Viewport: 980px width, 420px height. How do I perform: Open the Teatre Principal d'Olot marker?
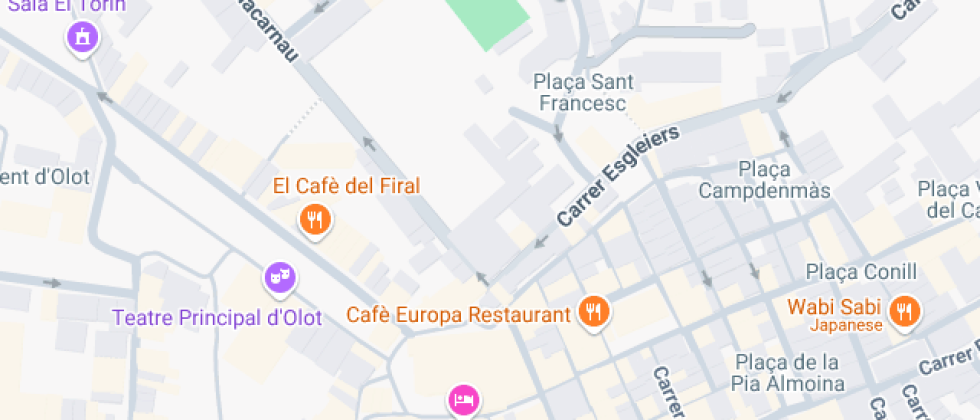coord(279,276)
